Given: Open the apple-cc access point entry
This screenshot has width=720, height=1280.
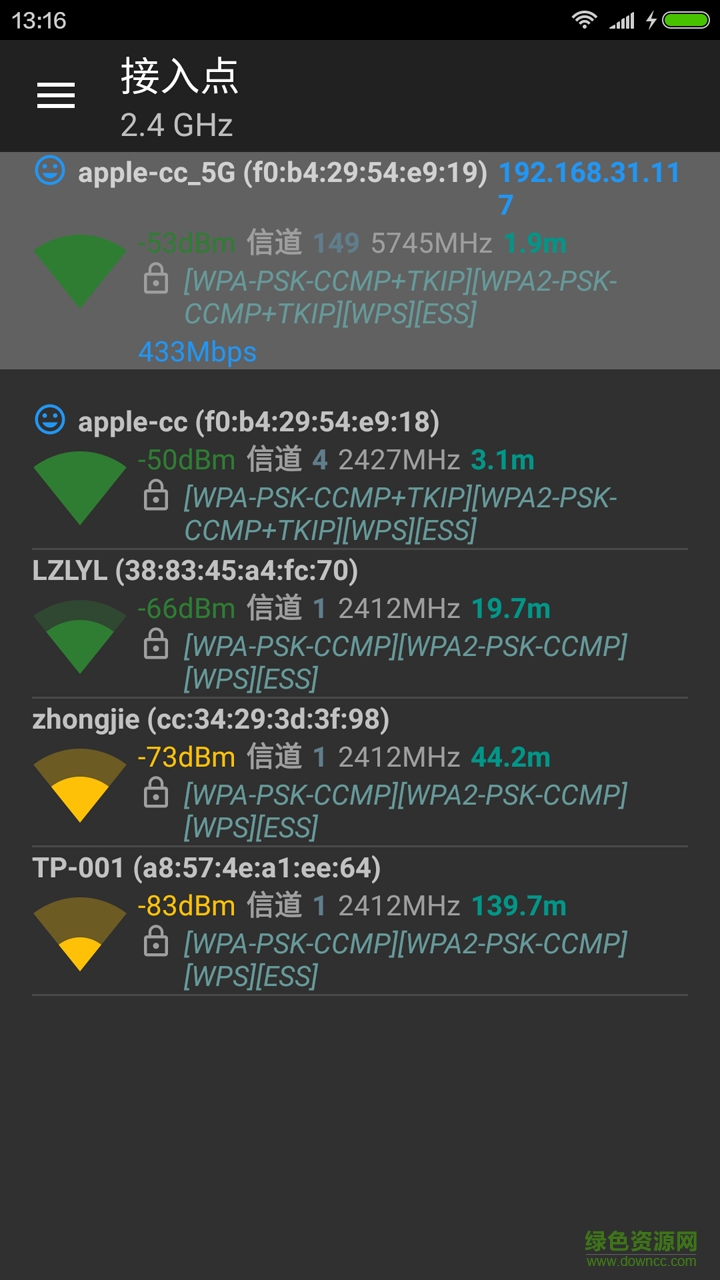Looking at the screenshot, I should point(360,475).
